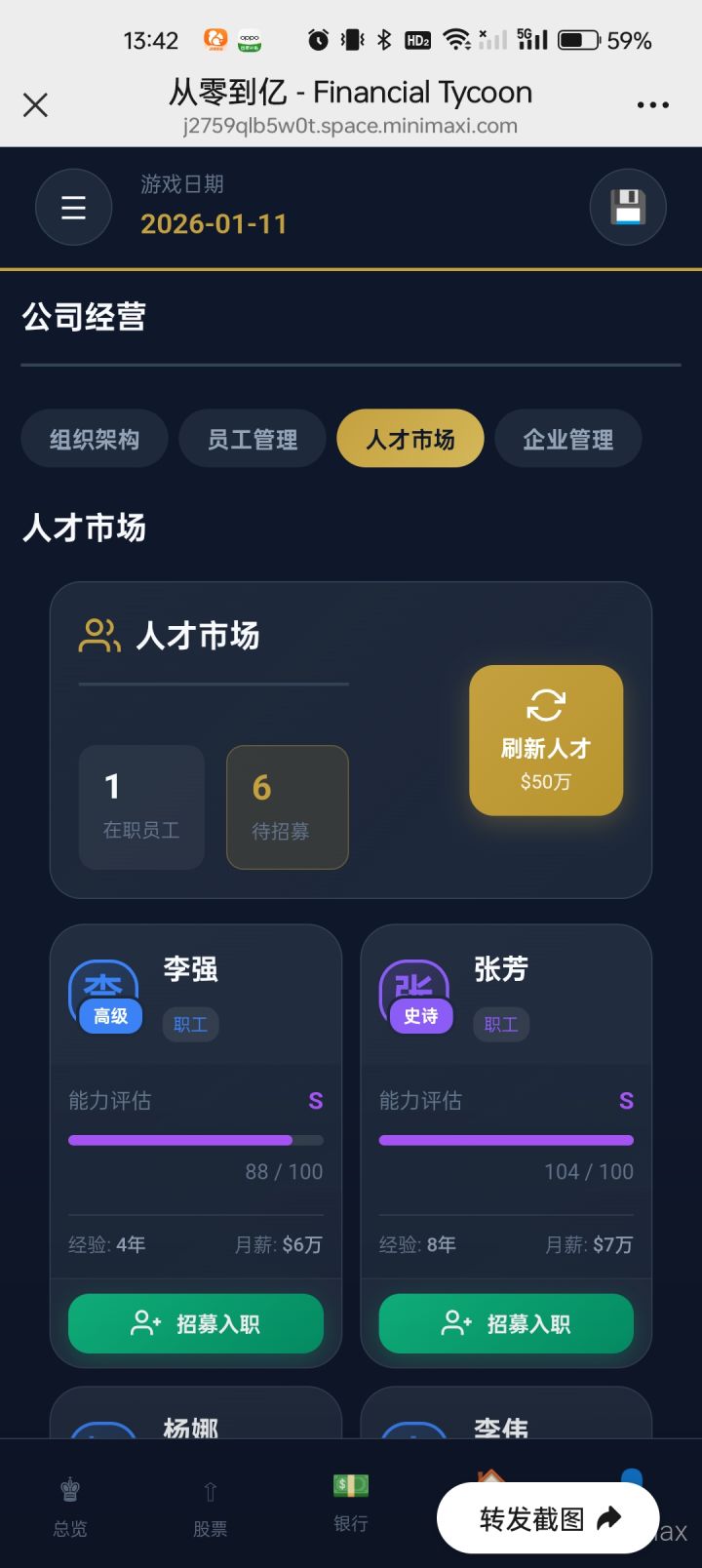Open the hamburger menu icon
The image size is (702, 1568).
pos(73,207)
